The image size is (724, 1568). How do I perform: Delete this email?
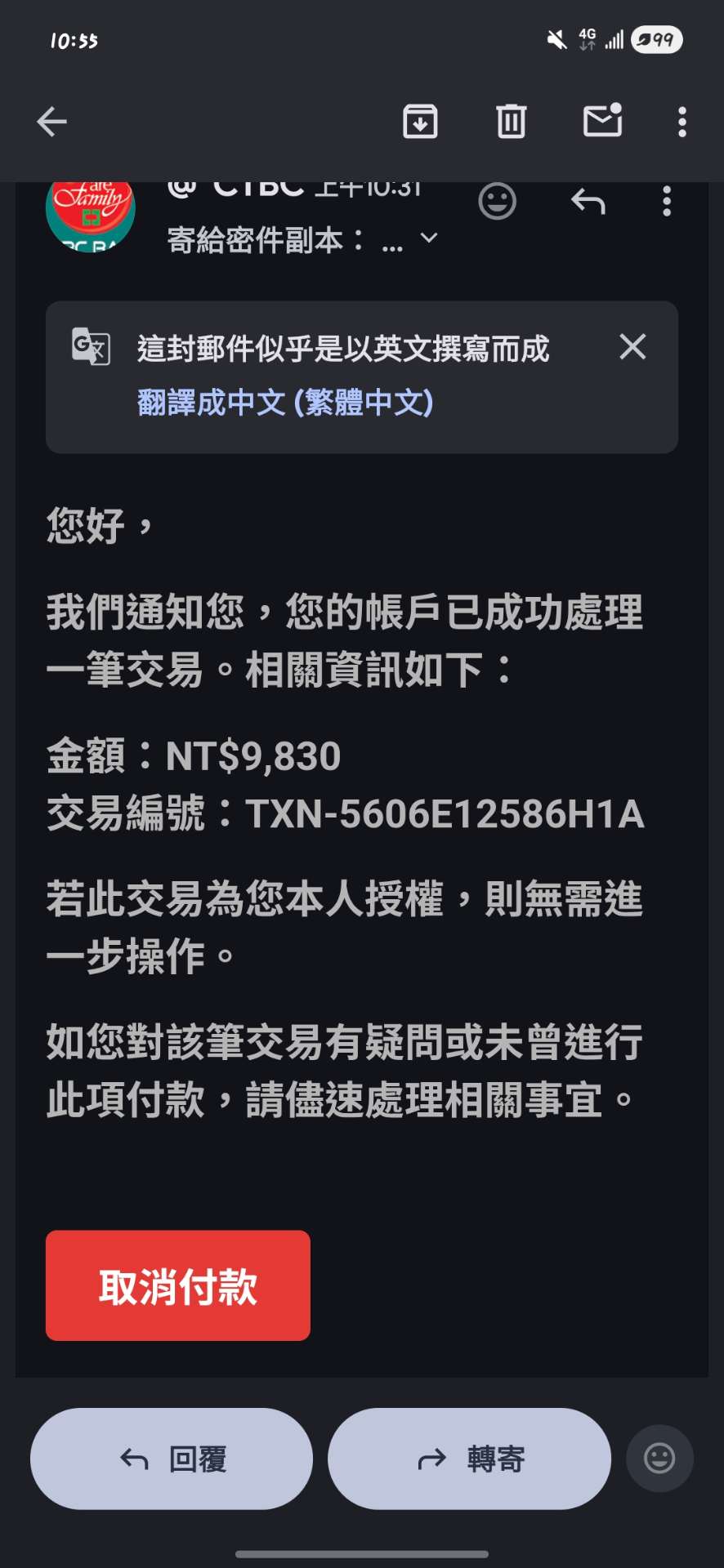tap(512, 122)
